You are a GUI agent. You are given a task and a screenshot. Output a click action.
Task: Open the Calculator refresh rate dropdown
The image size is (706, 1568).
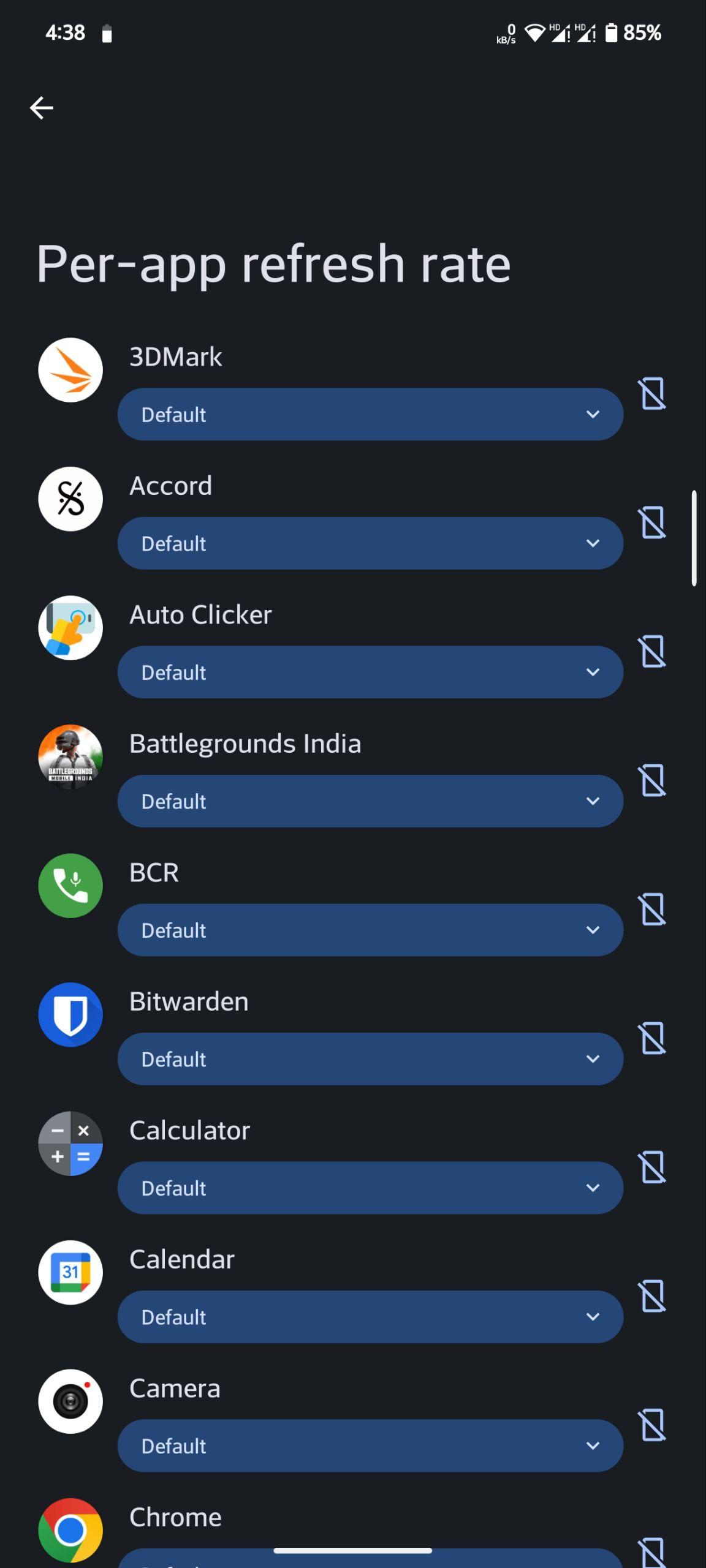pos(370,1188)
